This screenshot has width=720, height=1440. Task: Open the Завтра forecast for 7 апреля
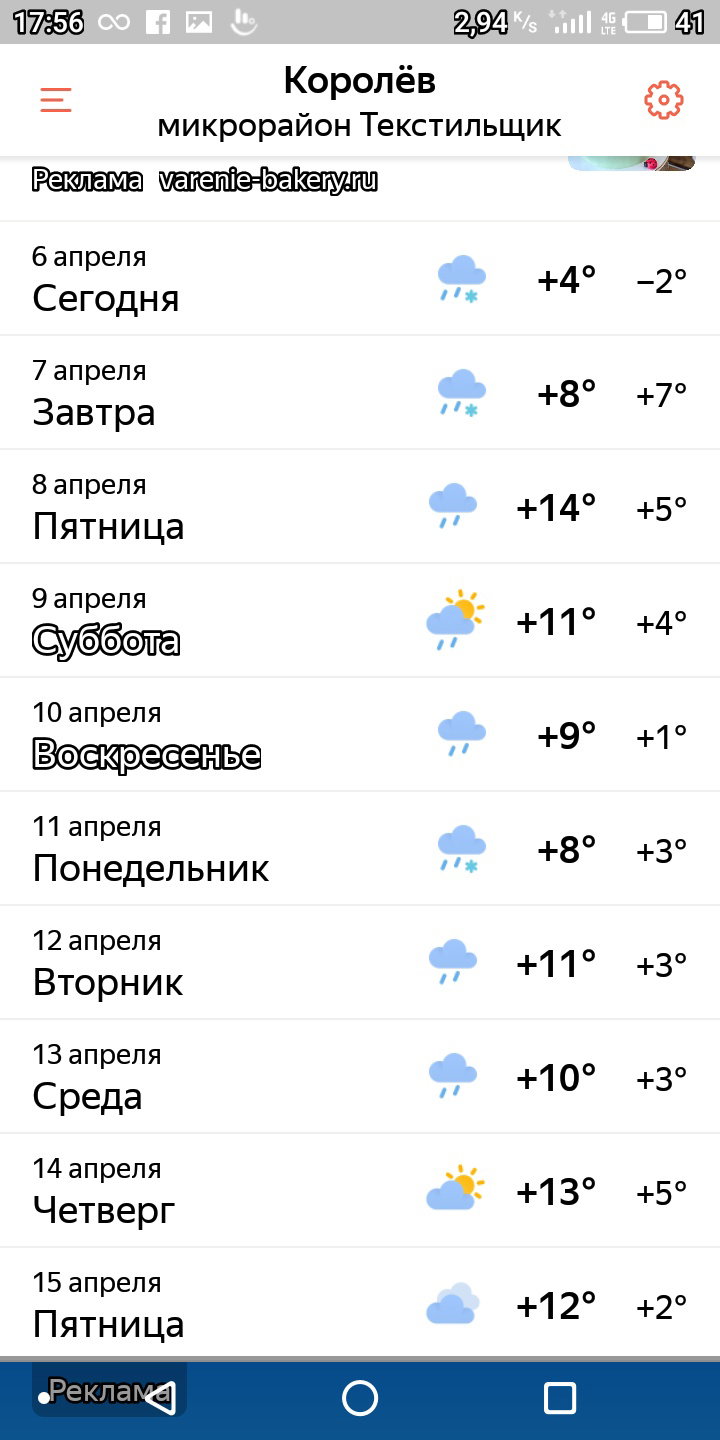click(x=360, y=392)
